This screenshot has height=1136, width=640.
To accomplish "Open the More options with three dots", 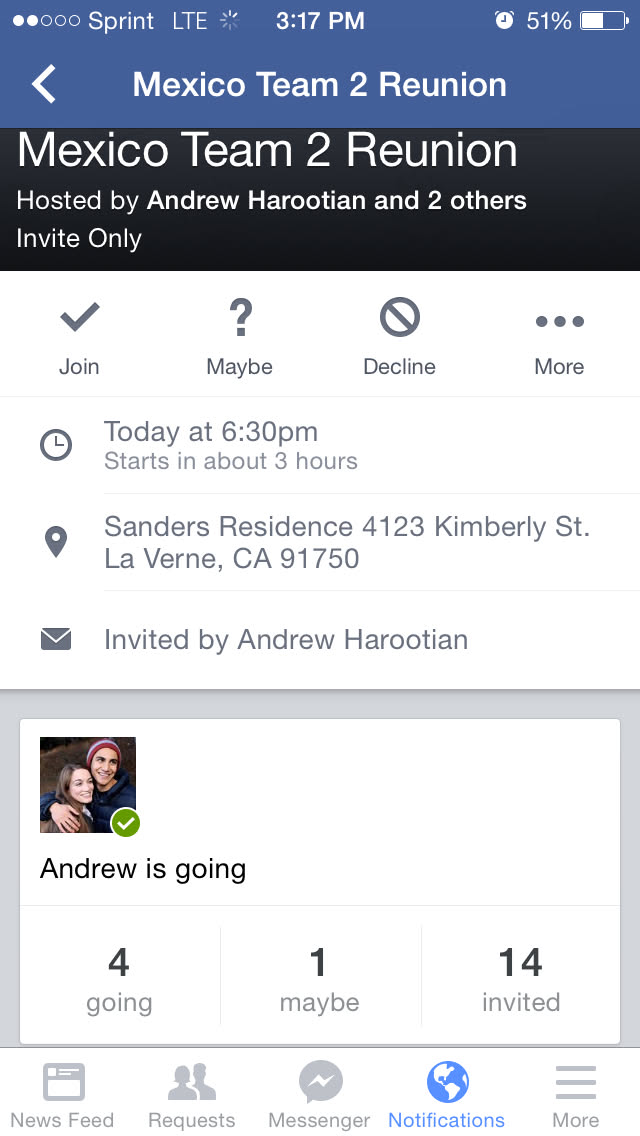I will coord(559,337).
